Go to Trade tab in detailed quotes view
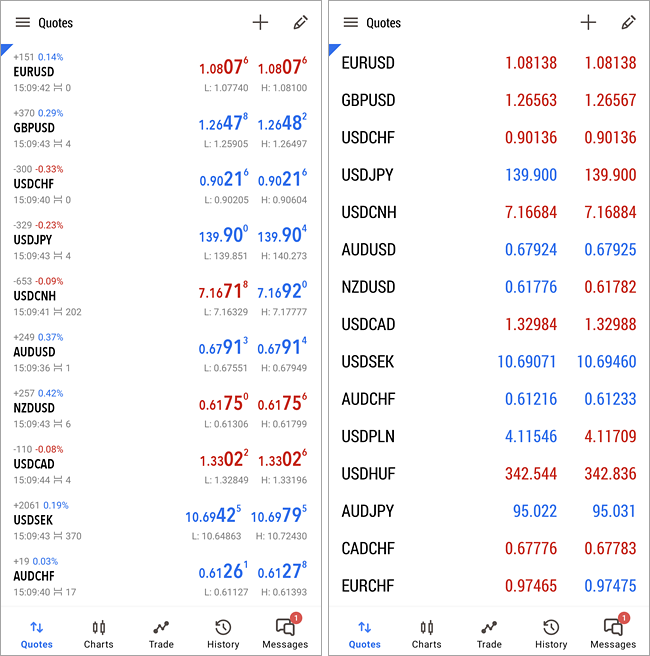Image resolution: width=650 pixels, height=656 pixels. click(161, 633)
